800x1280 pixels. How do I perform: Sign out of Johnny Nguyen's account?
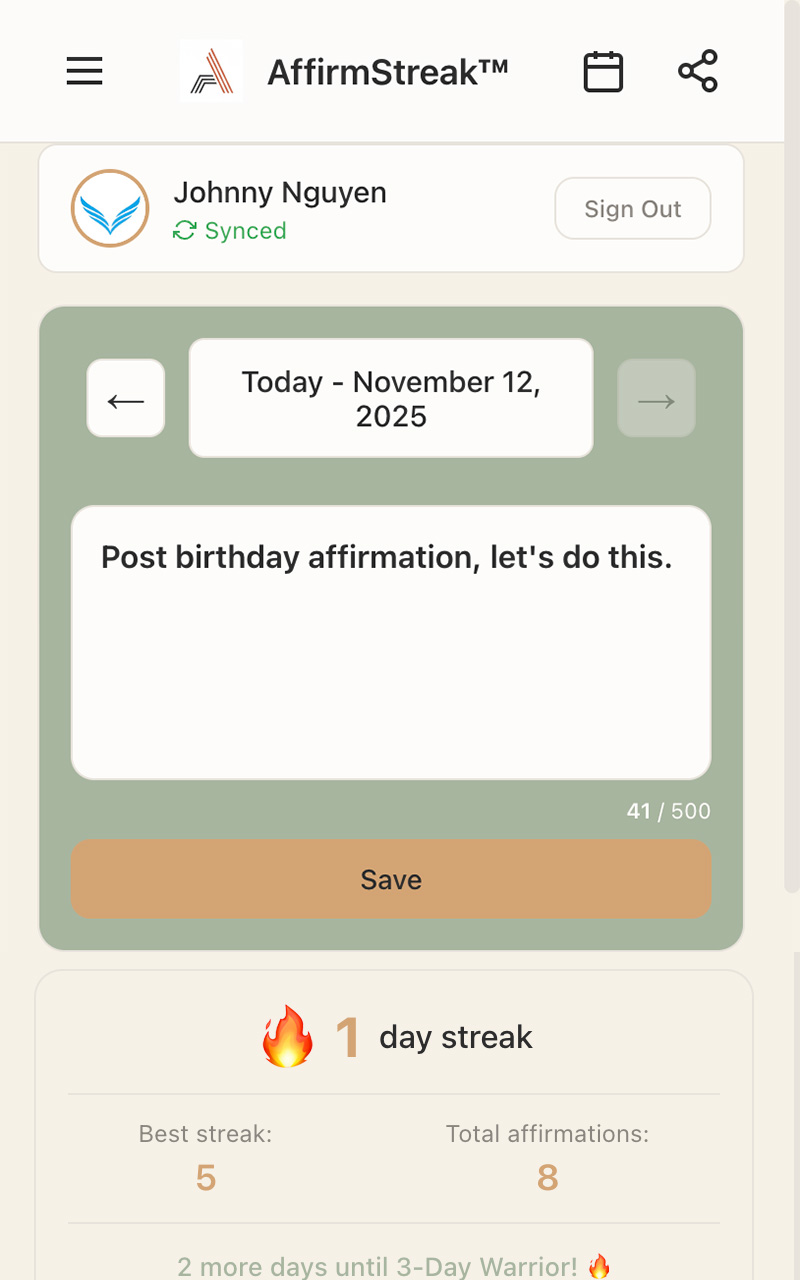tap(632, 208)
